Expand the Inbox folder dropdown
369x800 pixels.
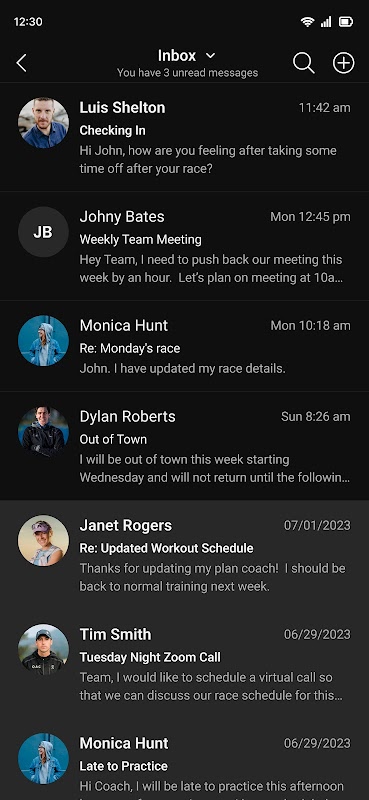click(x=186, y=55)
